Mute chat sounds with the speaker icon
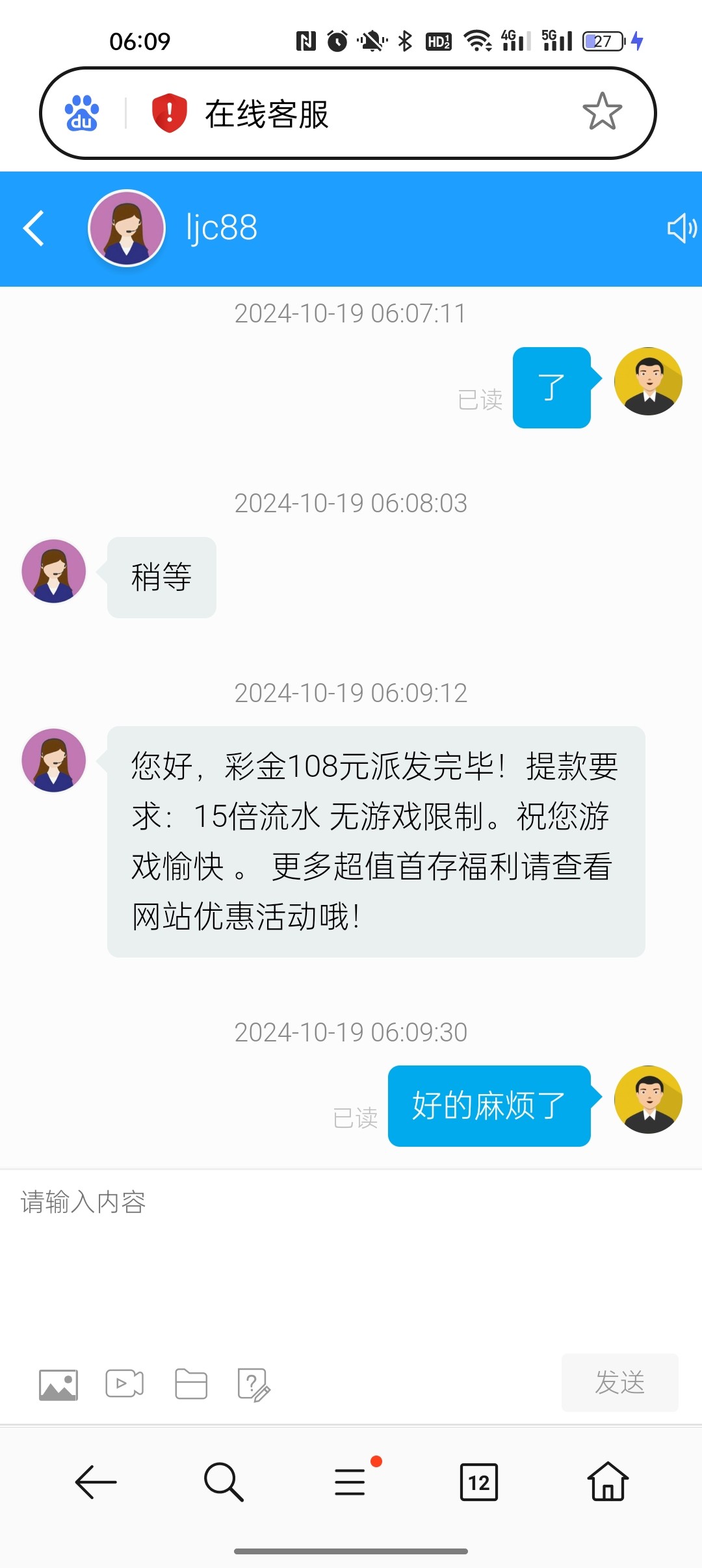702x1568 pixels. 680,229
